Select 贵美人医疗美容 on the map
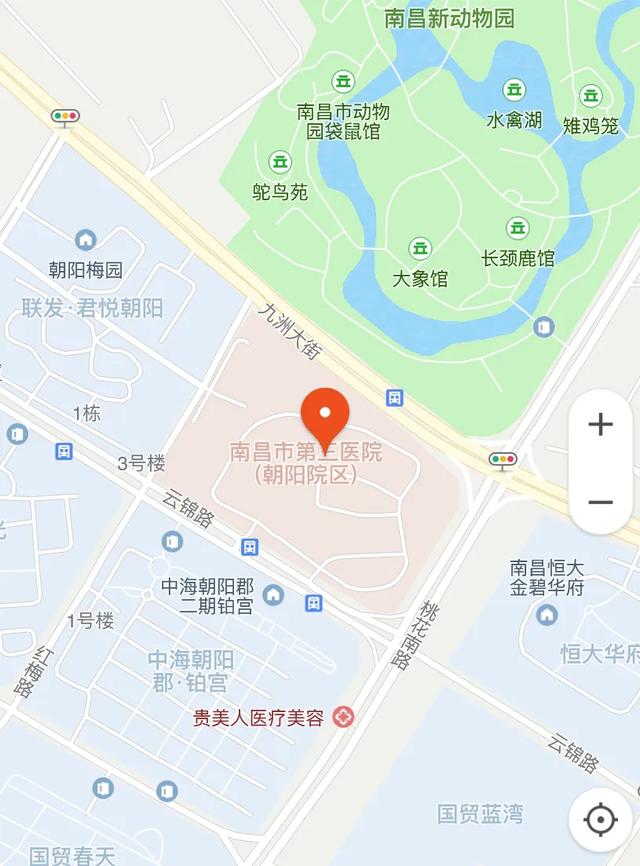The image size is (640, 866). 343,717
